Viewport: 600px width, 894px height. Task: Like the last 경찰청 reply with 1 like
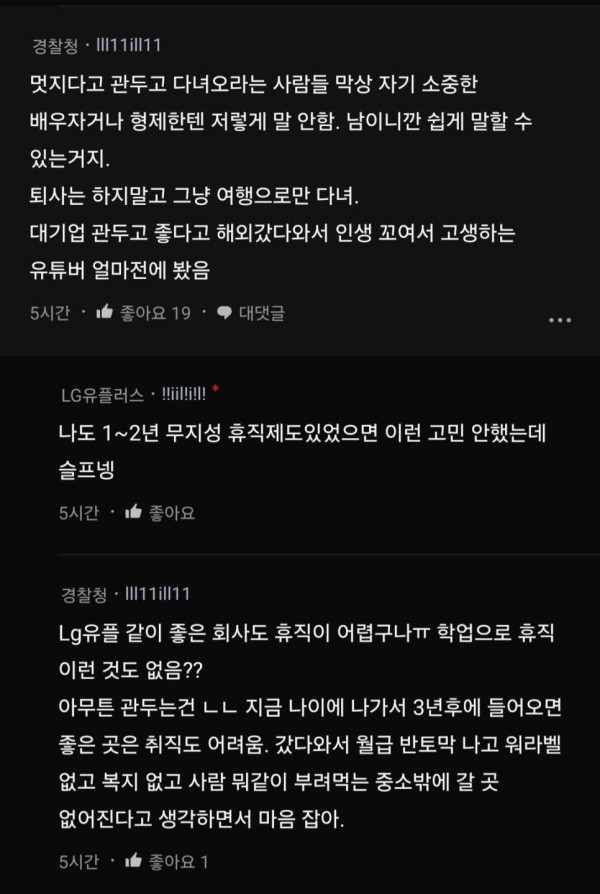point(135,860)
